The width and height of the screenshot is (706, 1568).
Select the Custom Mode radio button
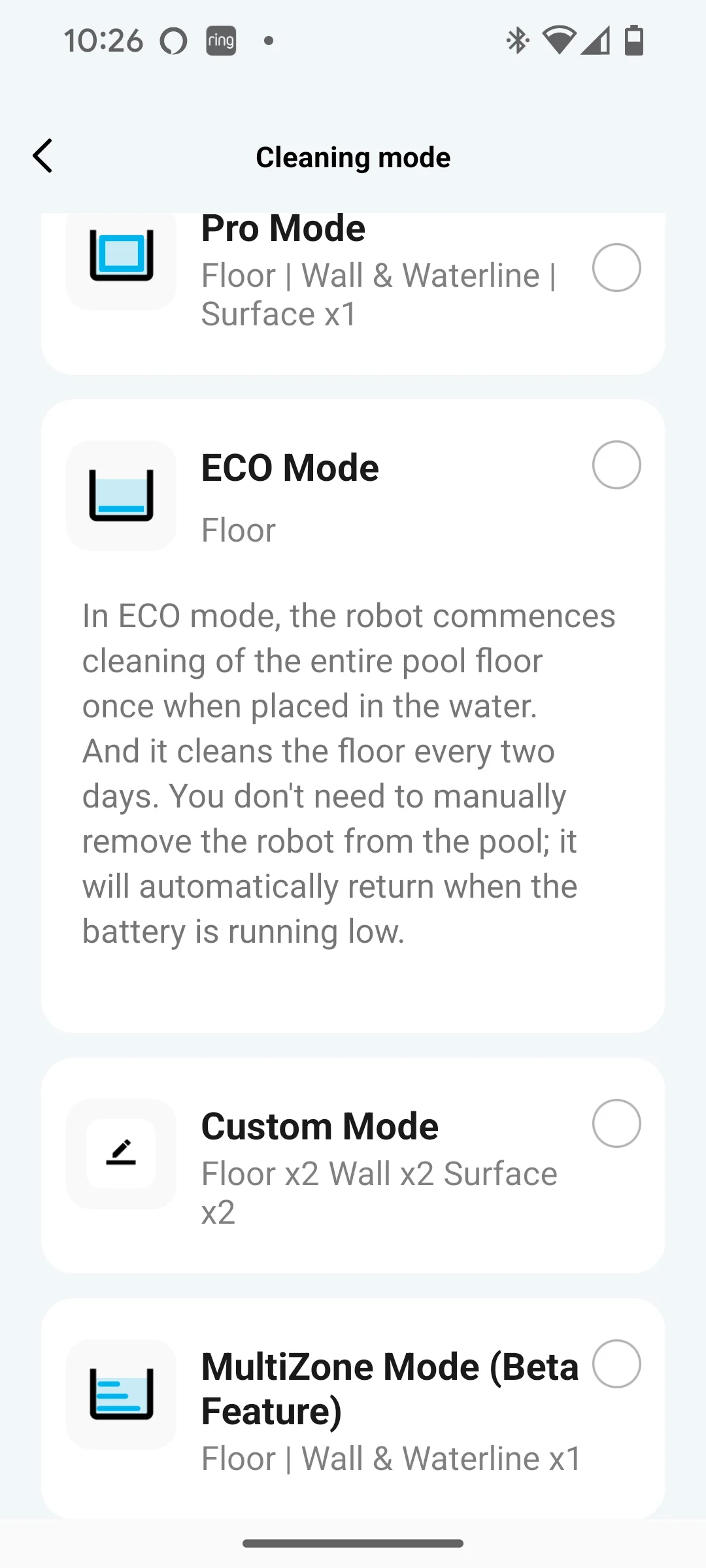click(616, 1124)
